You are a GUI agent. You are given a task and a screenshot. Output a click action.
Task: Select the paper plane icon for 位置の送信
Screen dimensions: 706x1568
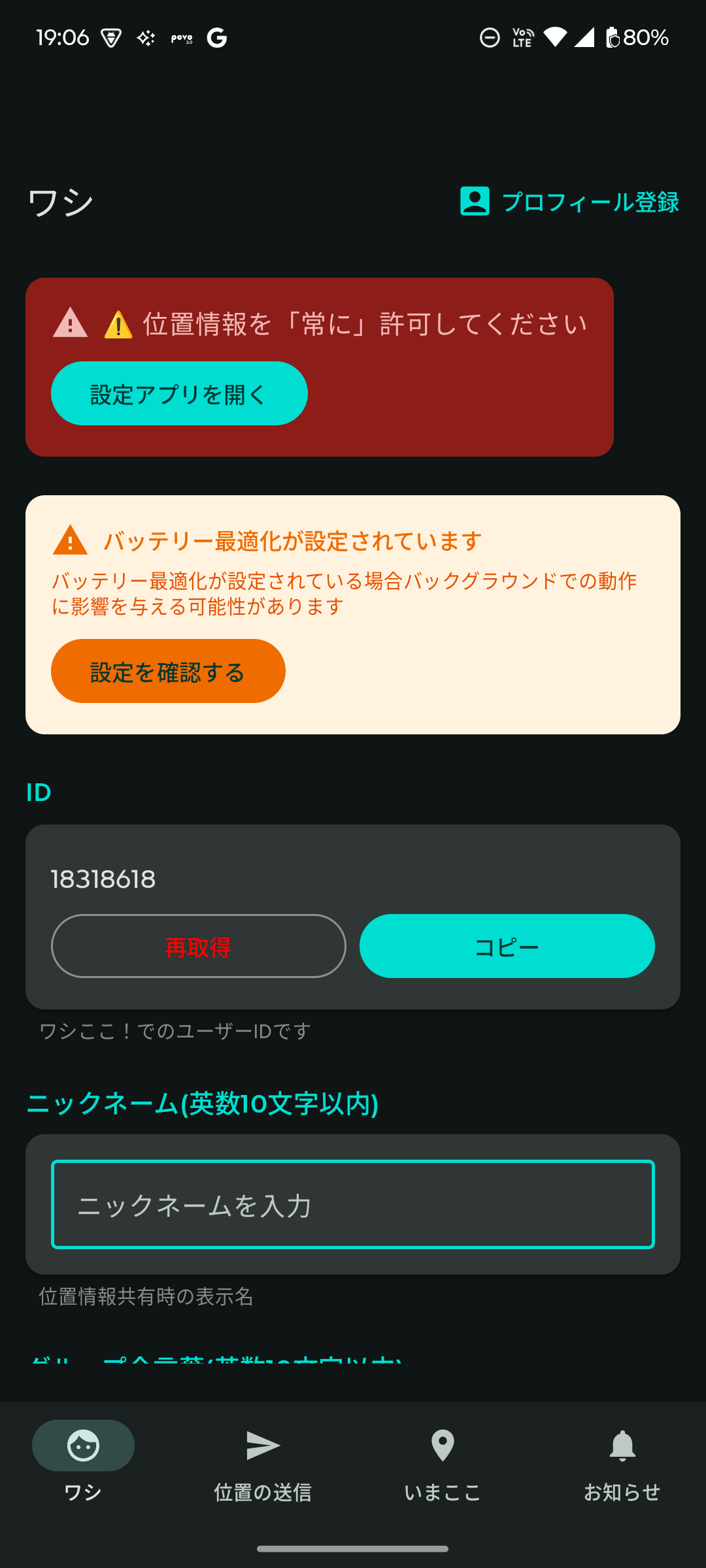click(262, 1445)
